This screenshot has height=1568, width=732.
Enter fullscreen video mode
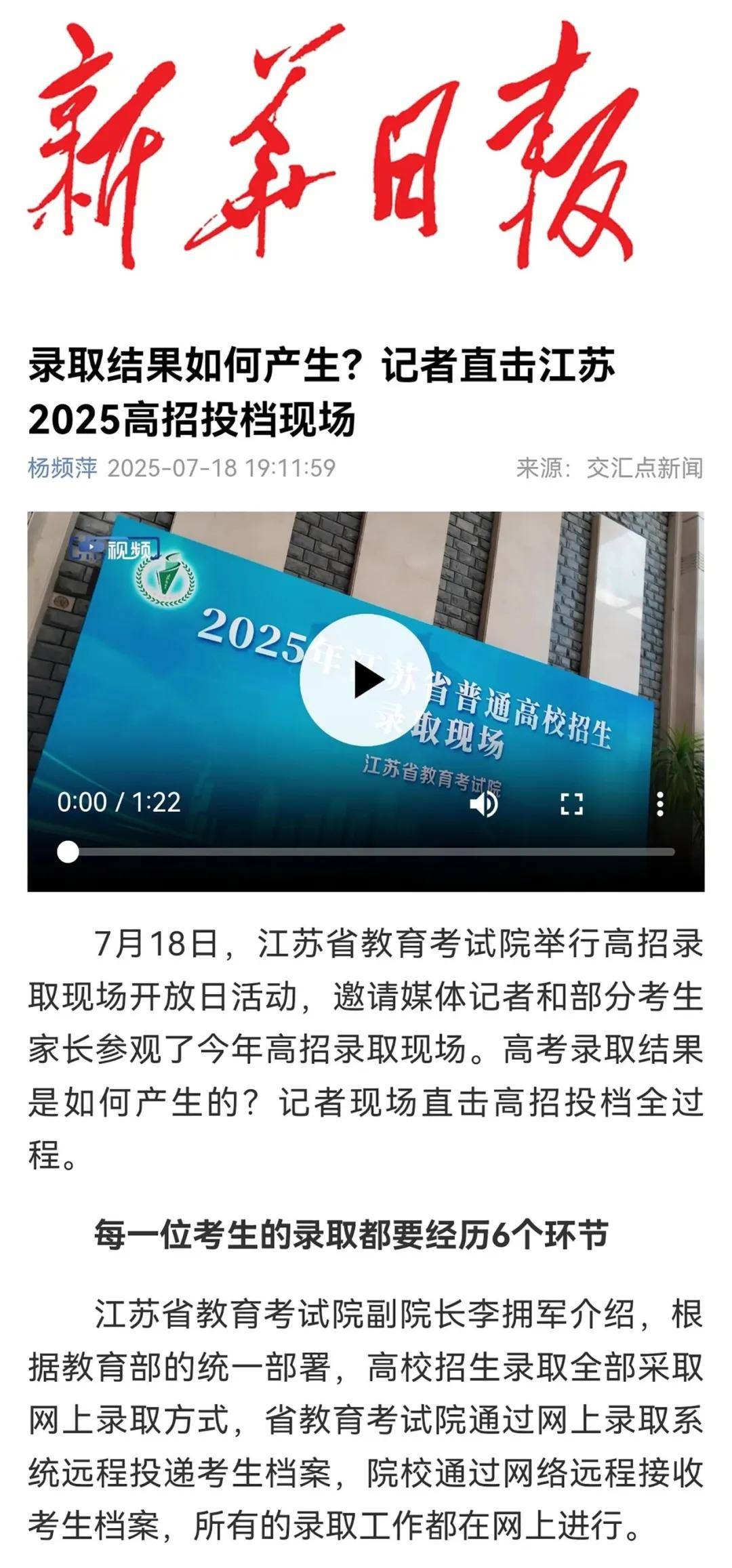coord(571,804)
